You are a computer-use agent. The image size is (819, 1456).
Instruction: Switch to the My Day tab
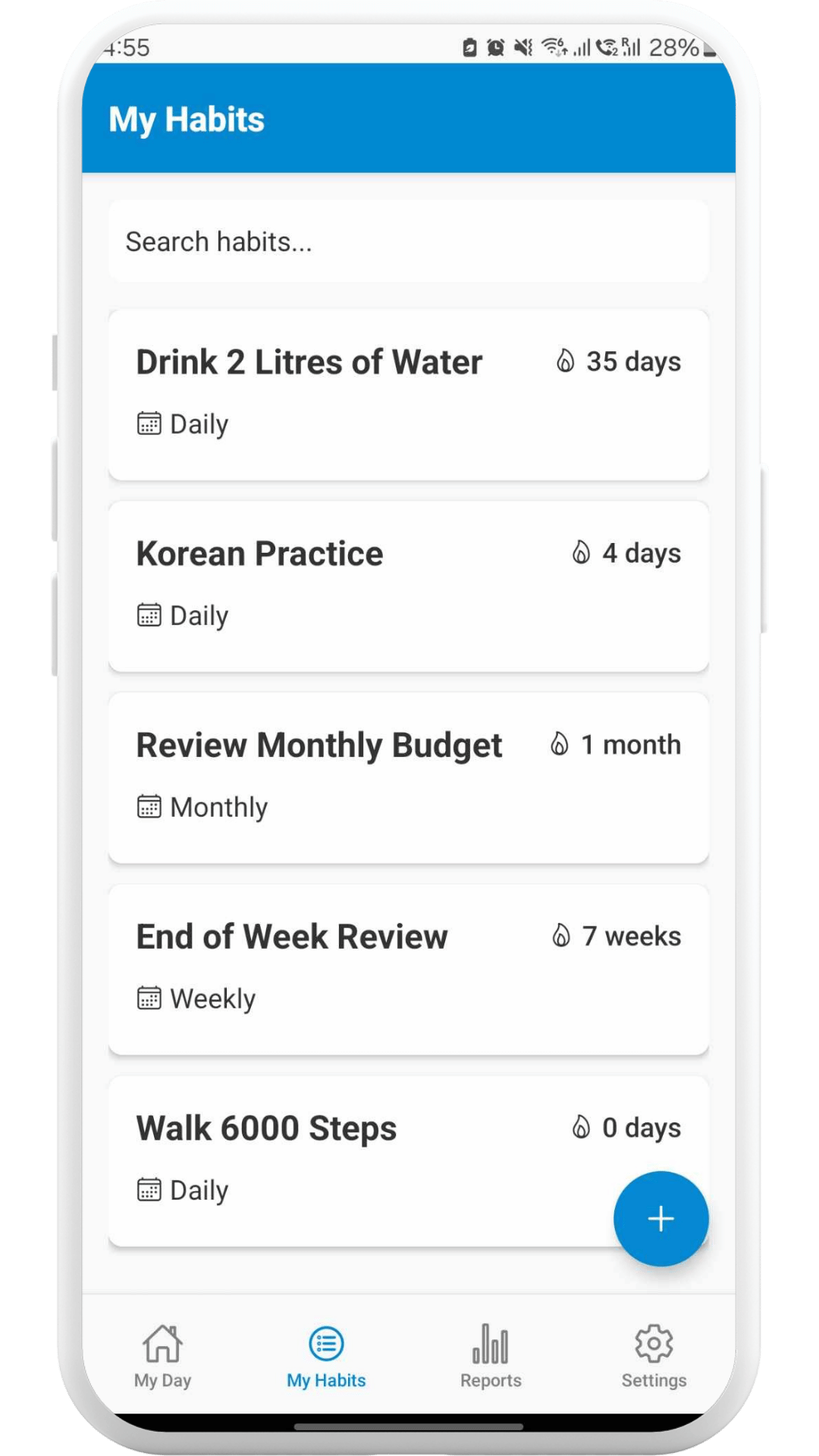(162, 1357)
